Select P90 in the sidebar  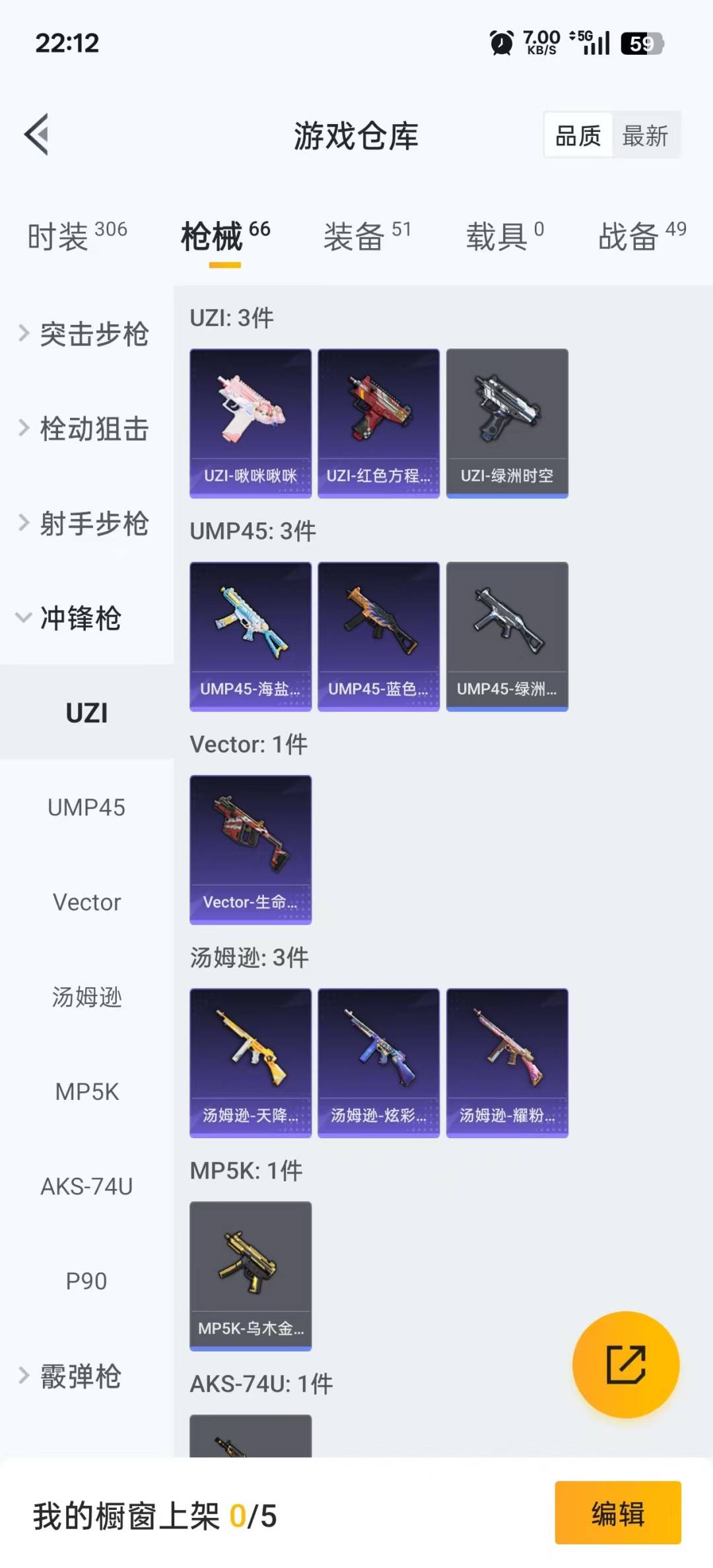click(86, 1281)
